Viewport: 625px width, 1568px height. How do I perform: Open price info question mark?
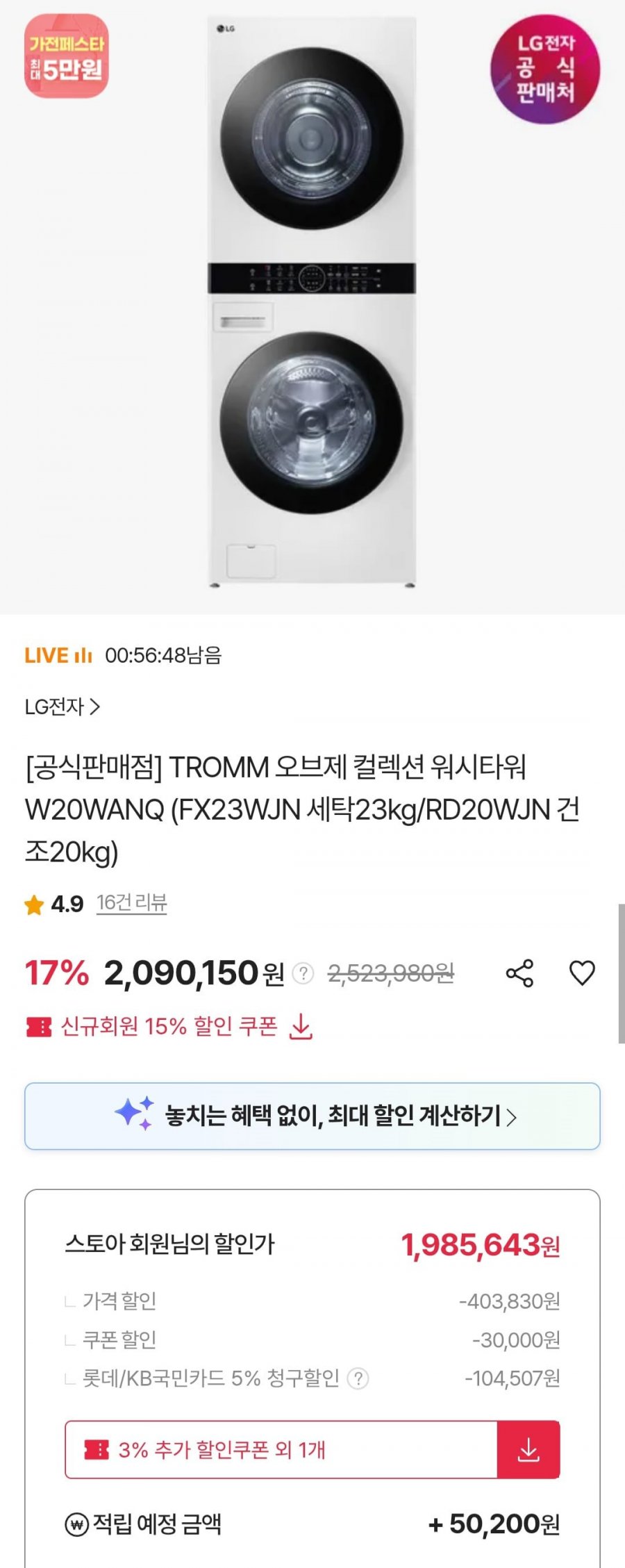tap(303, 973)
